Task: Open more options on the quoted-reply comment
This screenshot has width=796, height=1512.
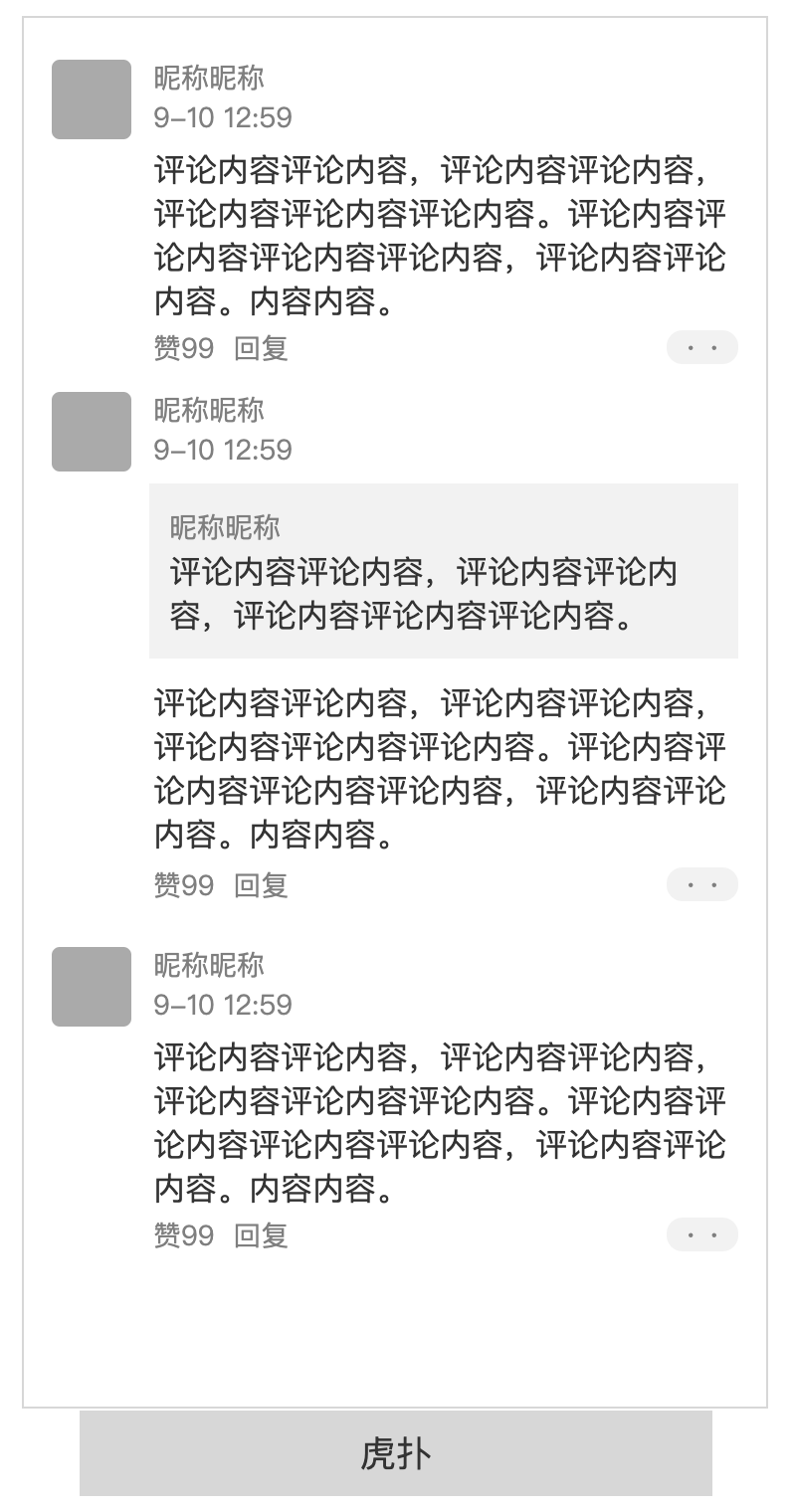Action: 701,884
